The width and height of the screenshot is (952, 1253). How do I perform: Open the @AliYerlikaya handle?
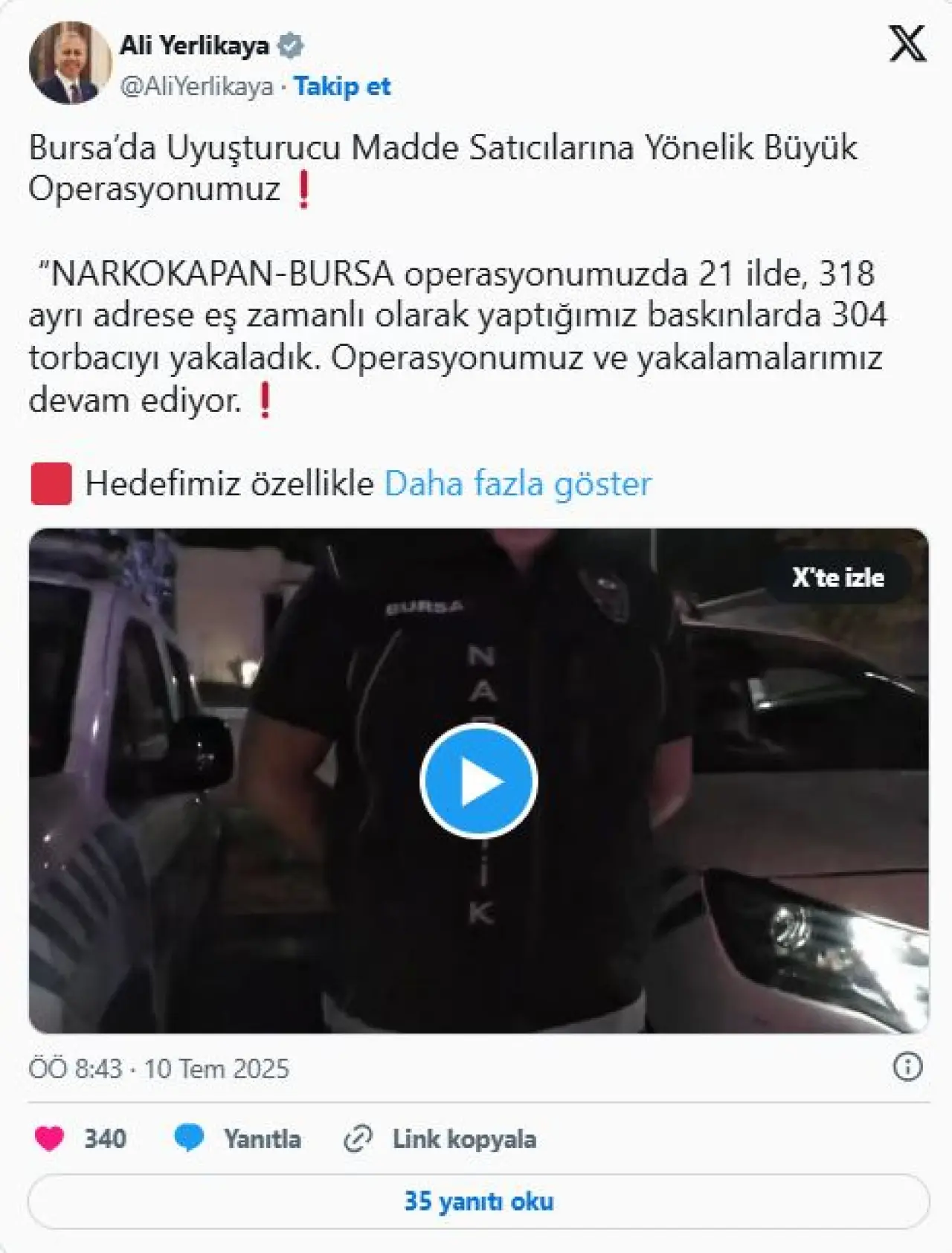(196, 86)
